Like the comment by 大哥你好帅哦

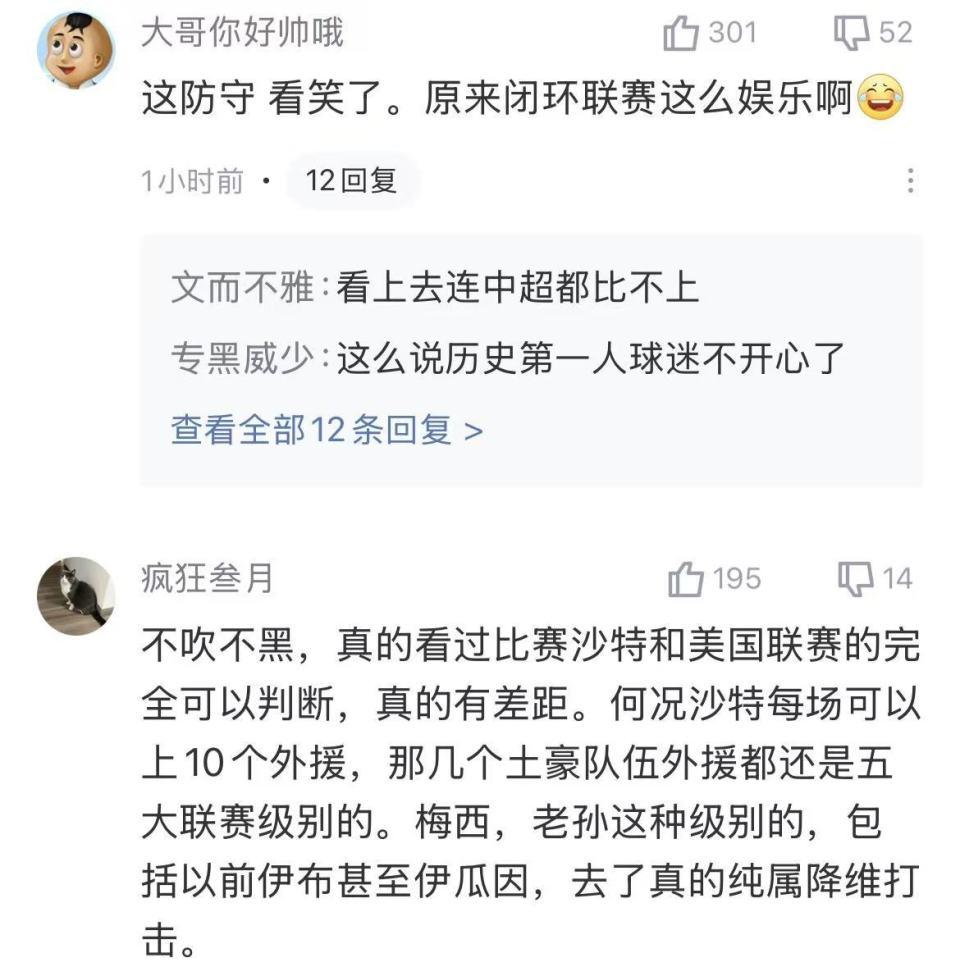(681, 33)
